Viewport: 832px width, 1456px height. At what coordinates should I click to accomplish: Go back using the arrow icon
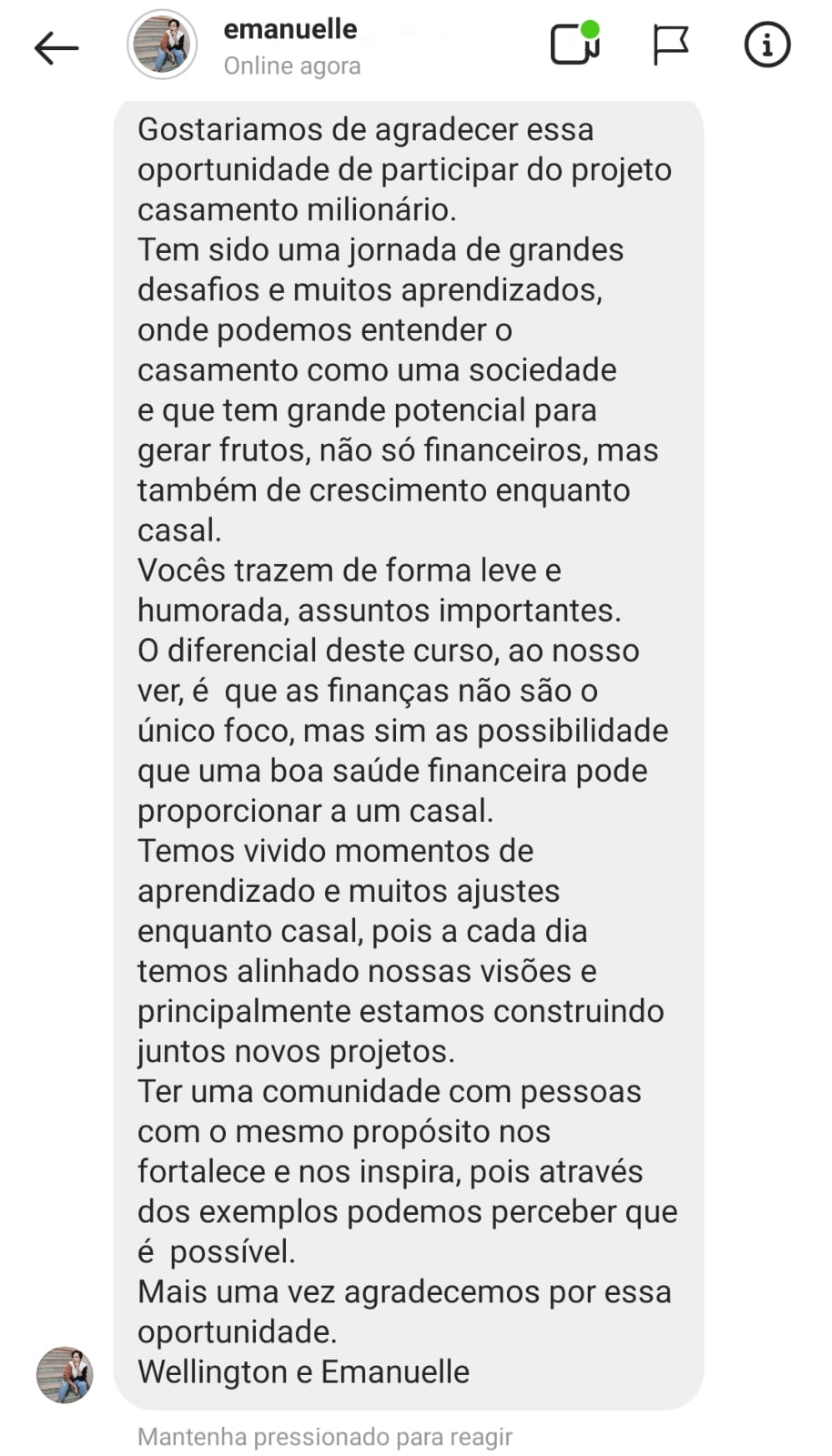56,47
